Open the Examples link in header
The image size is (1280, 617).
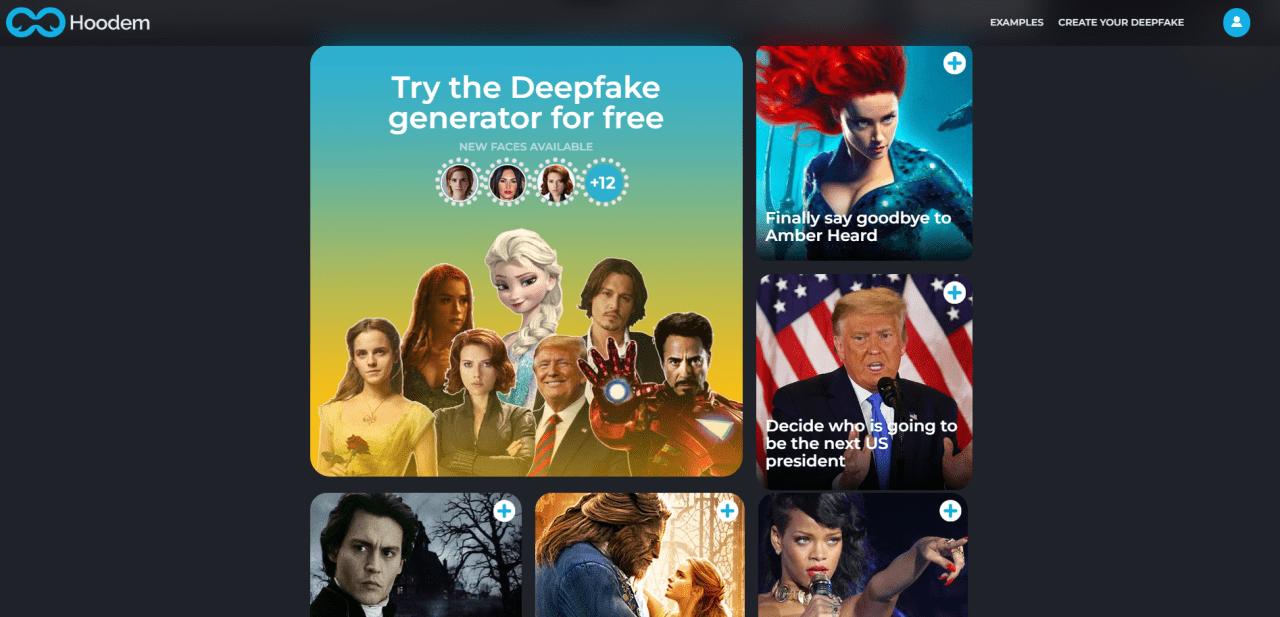tap(1016, 22)
